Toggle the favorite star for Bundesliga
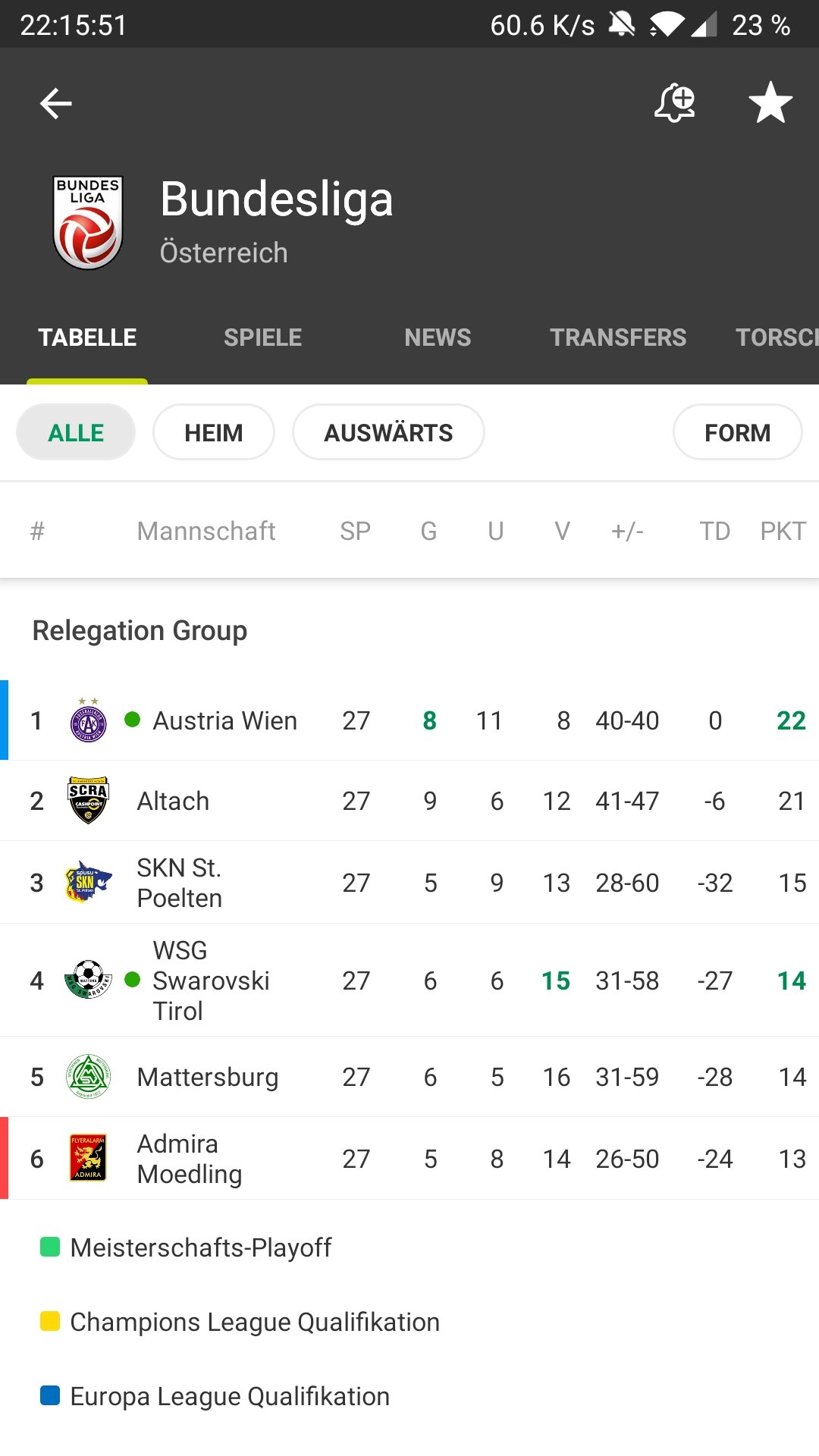 (770, 103)
